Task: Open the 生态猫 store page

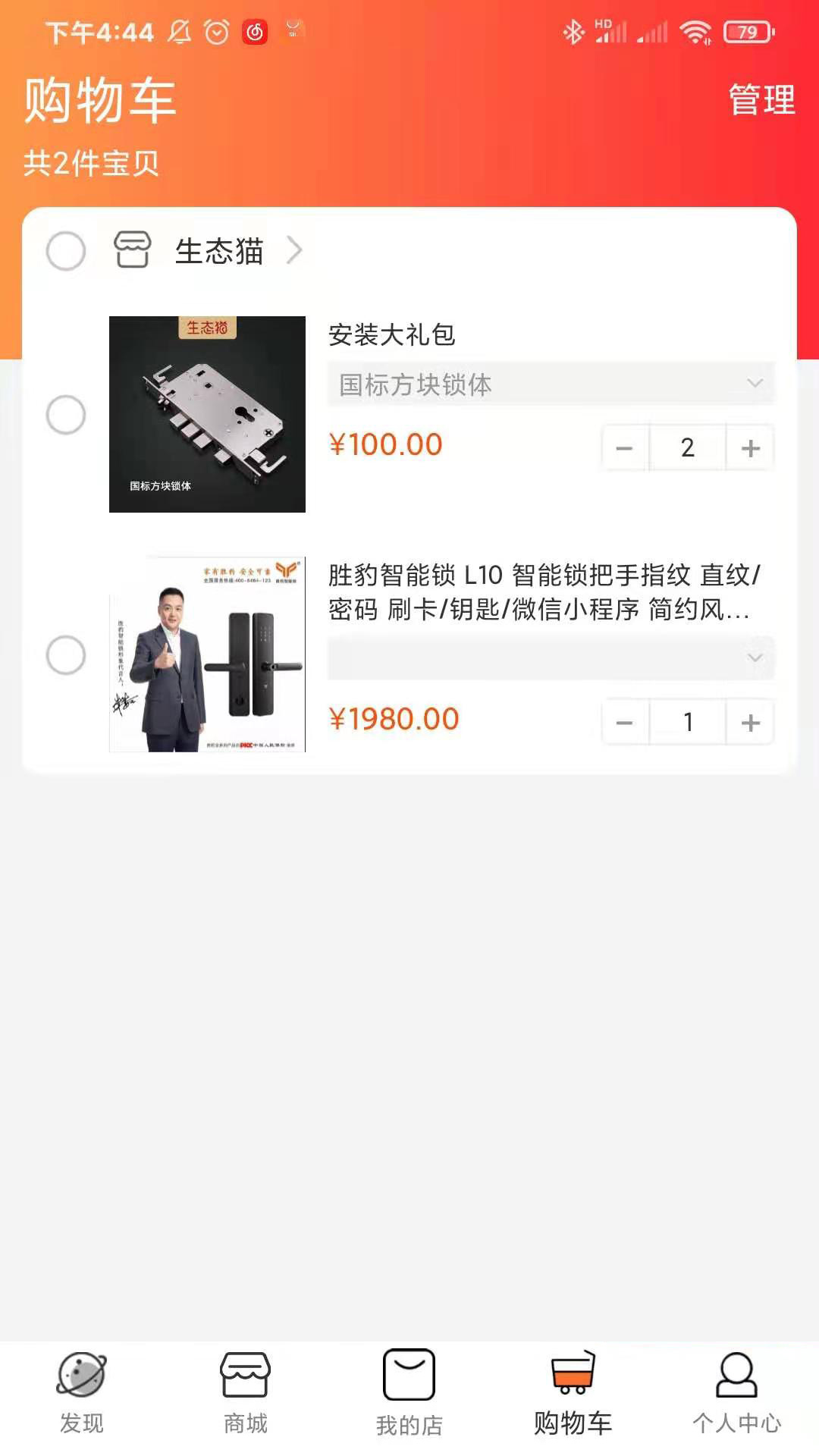Action: point(219,251)
